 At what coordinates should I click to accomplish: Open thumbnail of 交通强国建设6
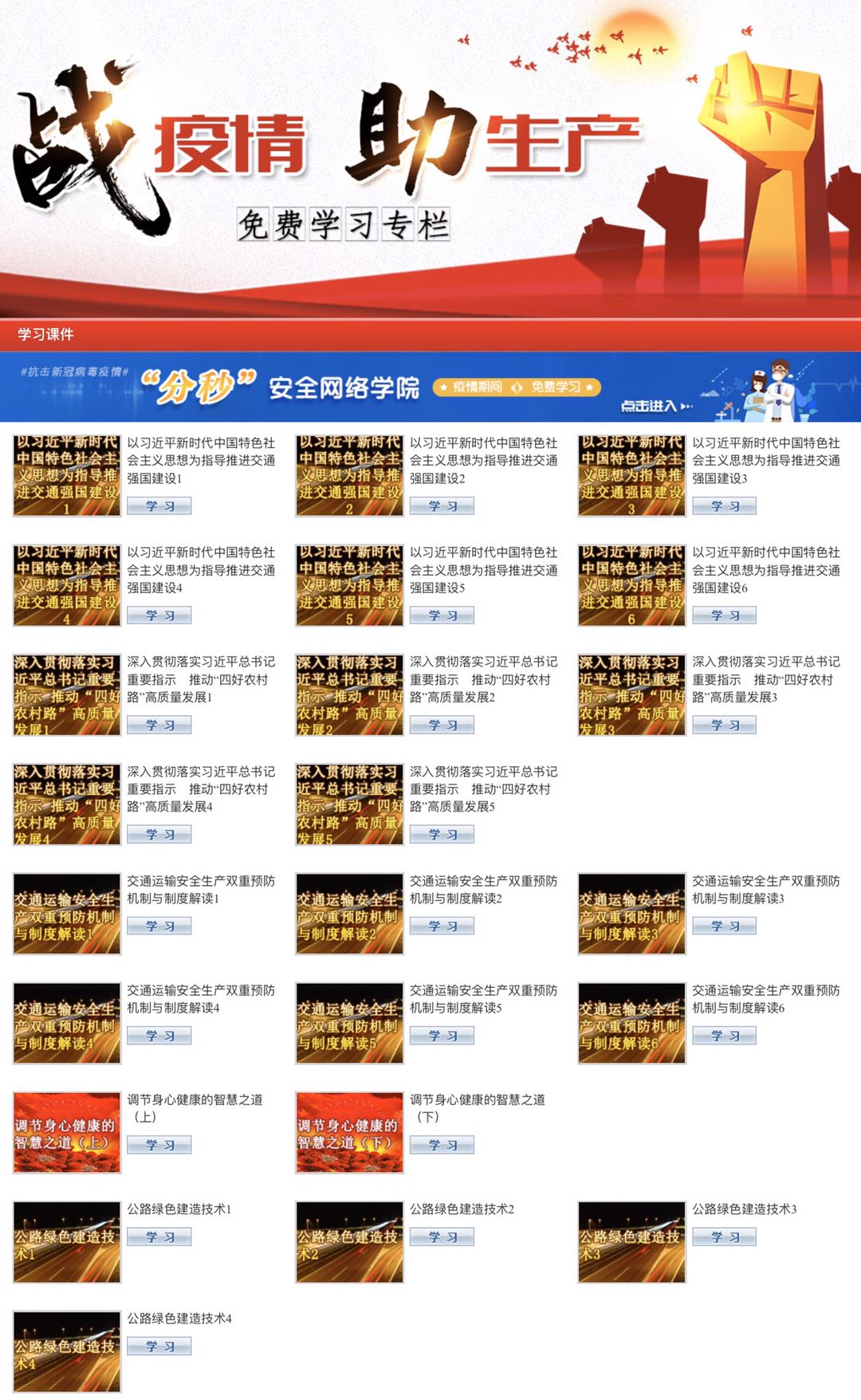coord(631,585)
